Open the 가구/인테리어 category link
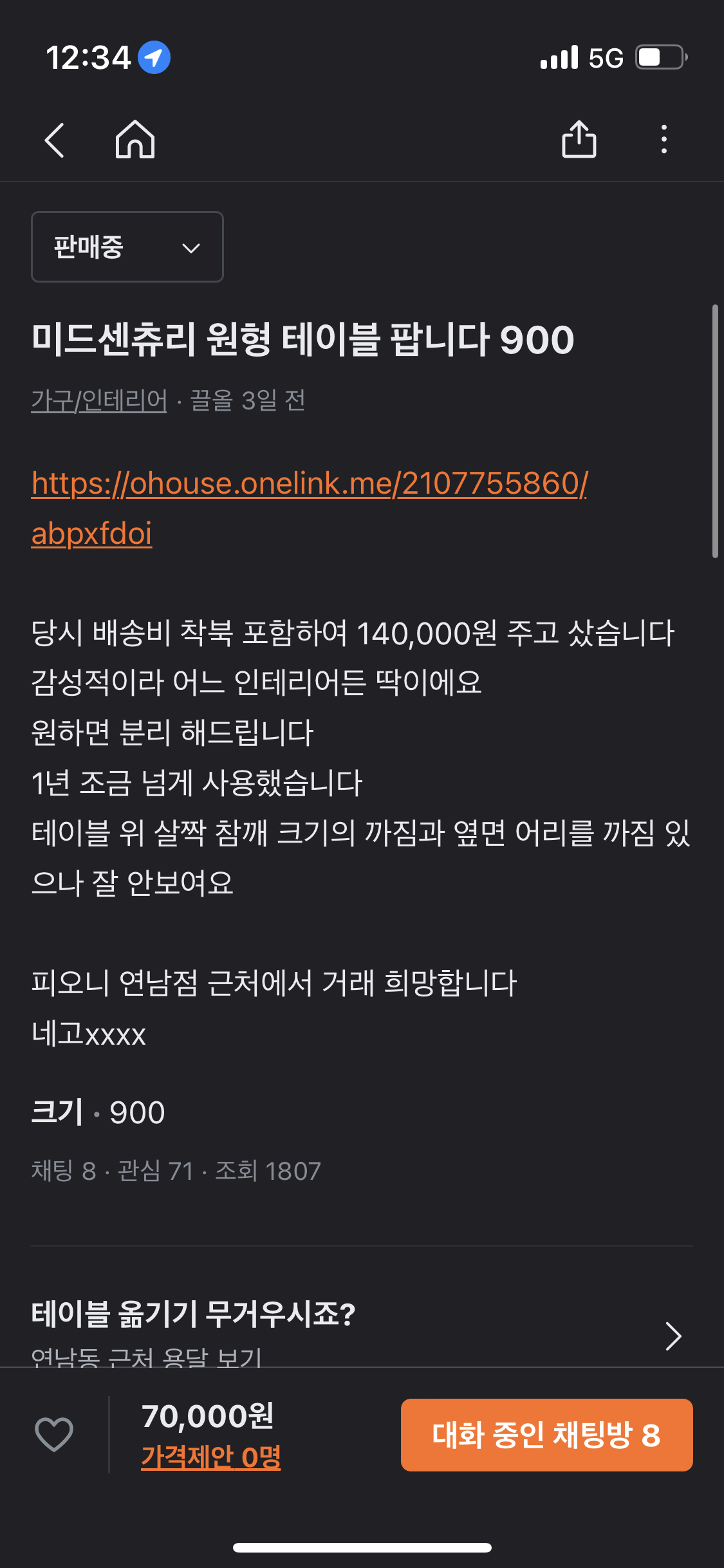Image resolution: width=724 pixels, height=1568 pixels. [x=99, y=400]
